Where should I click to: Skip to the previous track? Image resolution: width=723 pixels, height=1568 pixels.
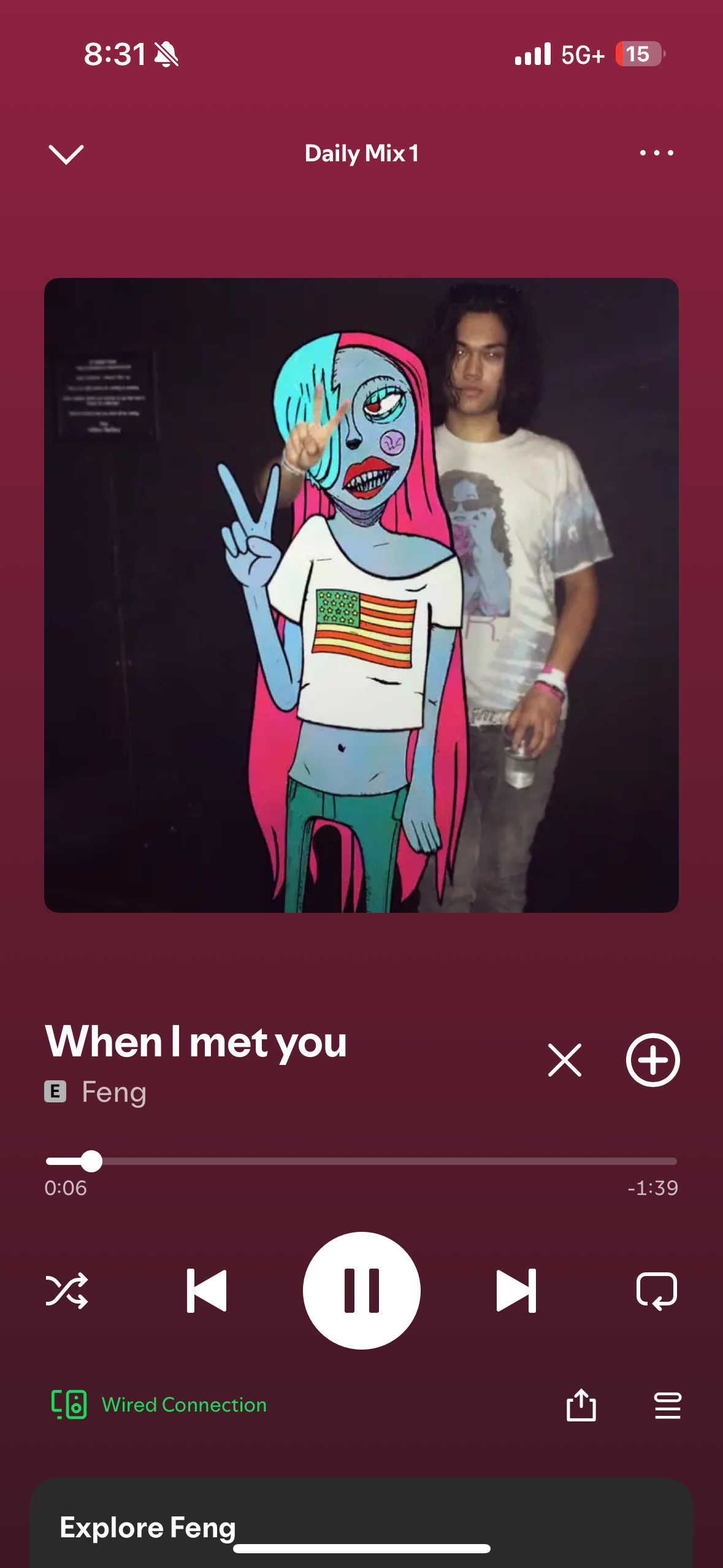(207, 1291)
